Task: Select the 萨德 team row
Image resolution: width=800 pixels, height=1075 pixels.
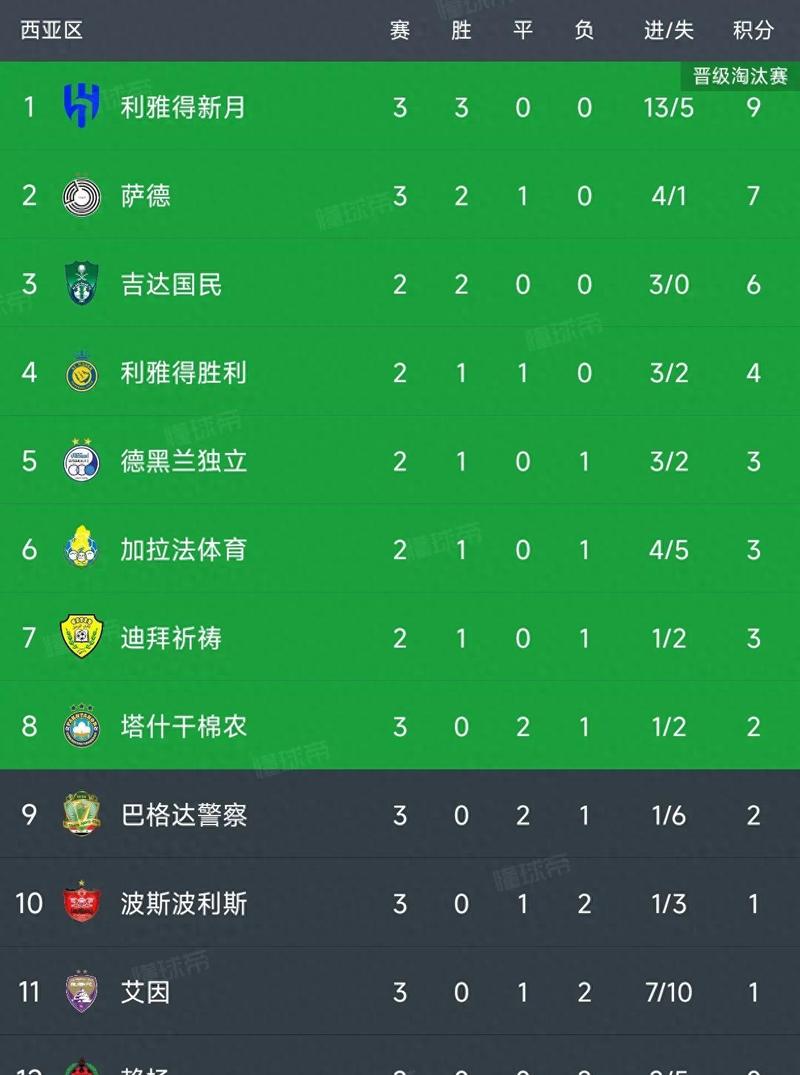Action: point(146,195)
